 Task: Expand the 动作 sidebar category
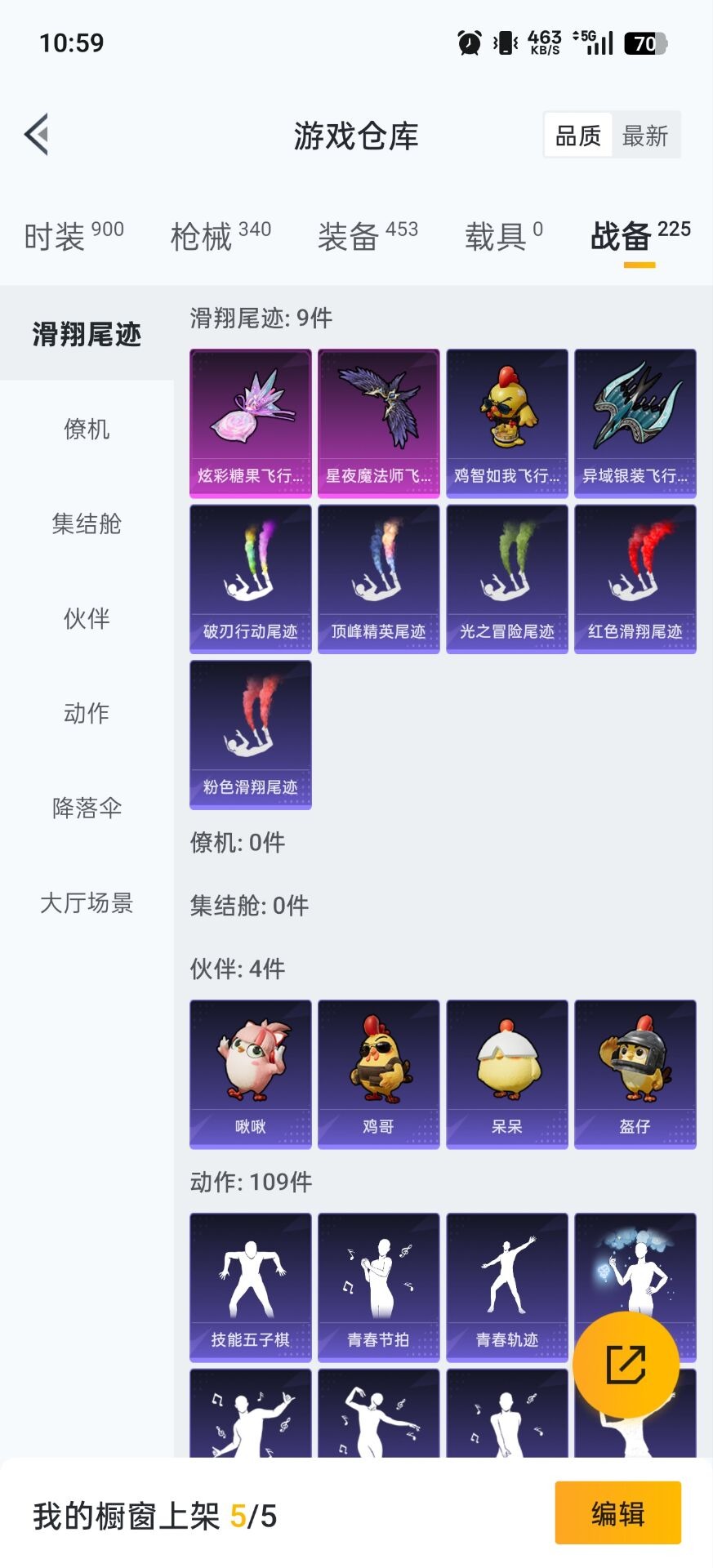[x=85, y=713]
